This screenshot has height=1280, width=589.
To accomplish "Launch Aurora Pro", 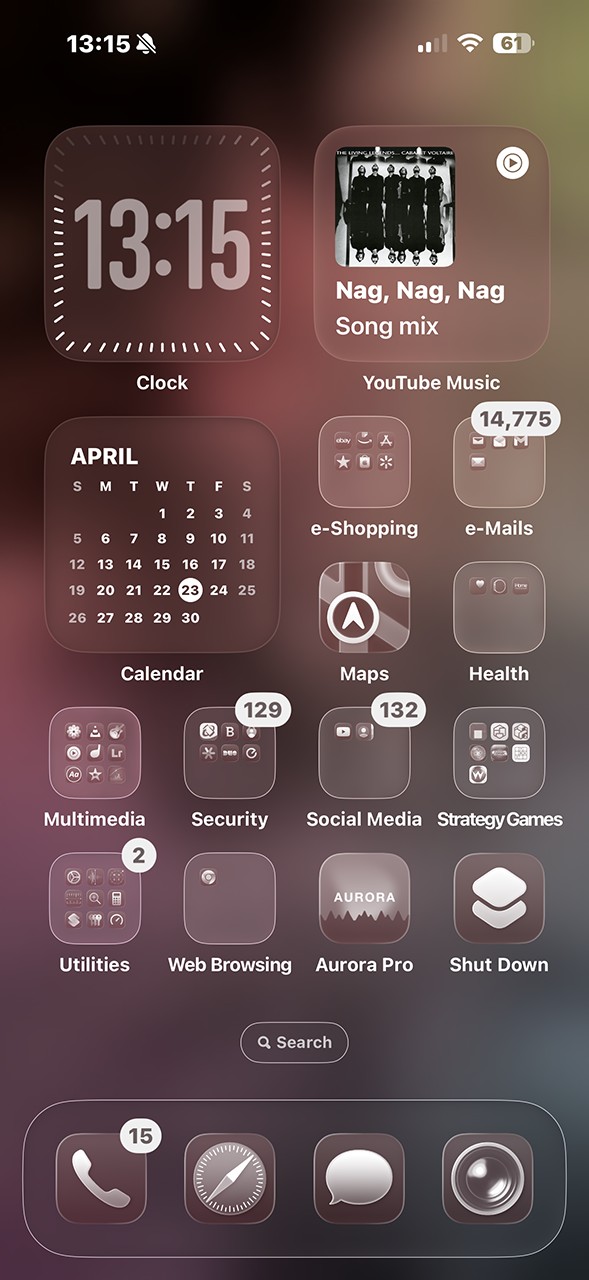I will click(364, 898).
